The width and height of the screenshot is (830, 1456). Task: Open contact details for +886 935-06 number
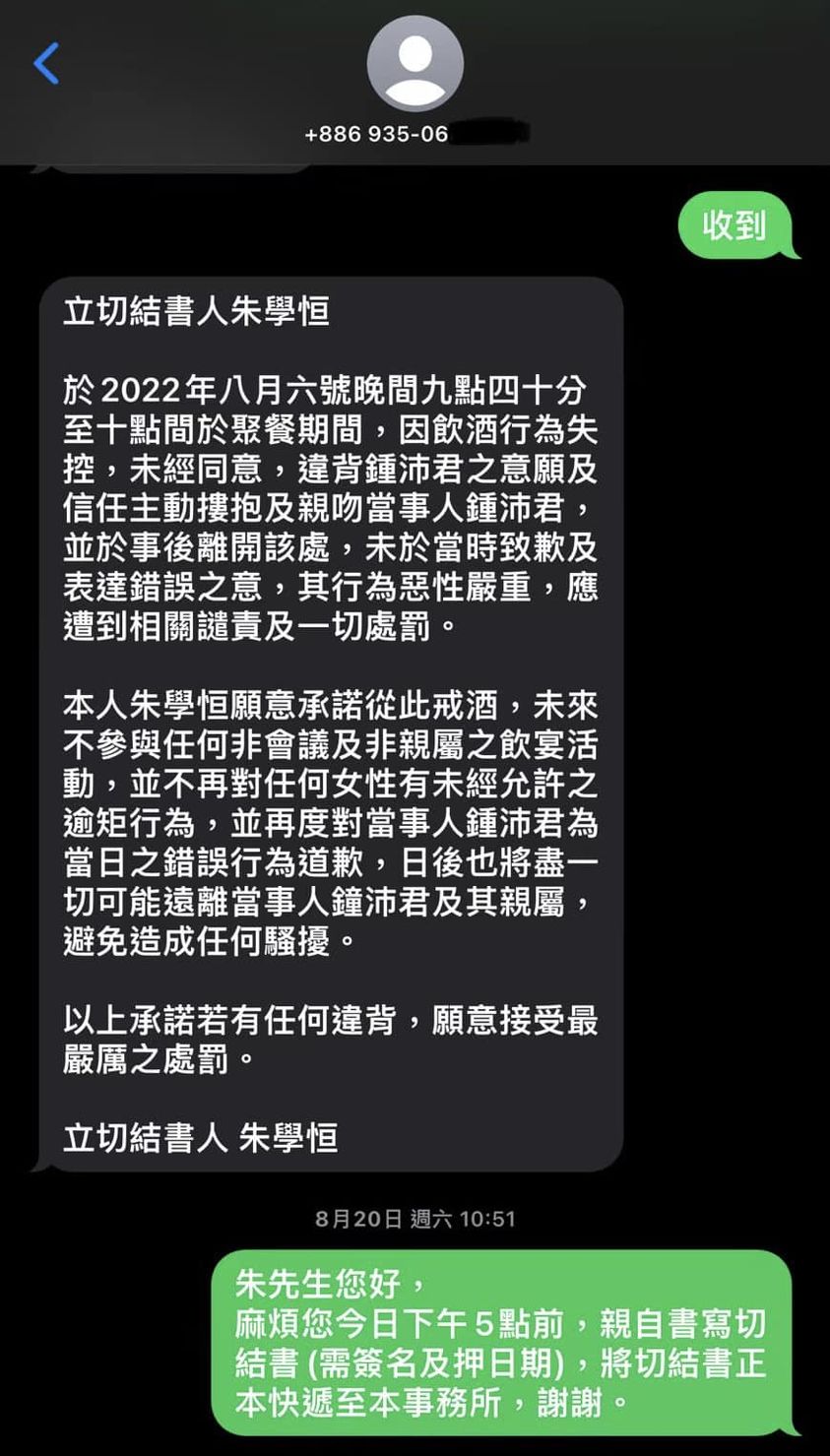(415, 65)
